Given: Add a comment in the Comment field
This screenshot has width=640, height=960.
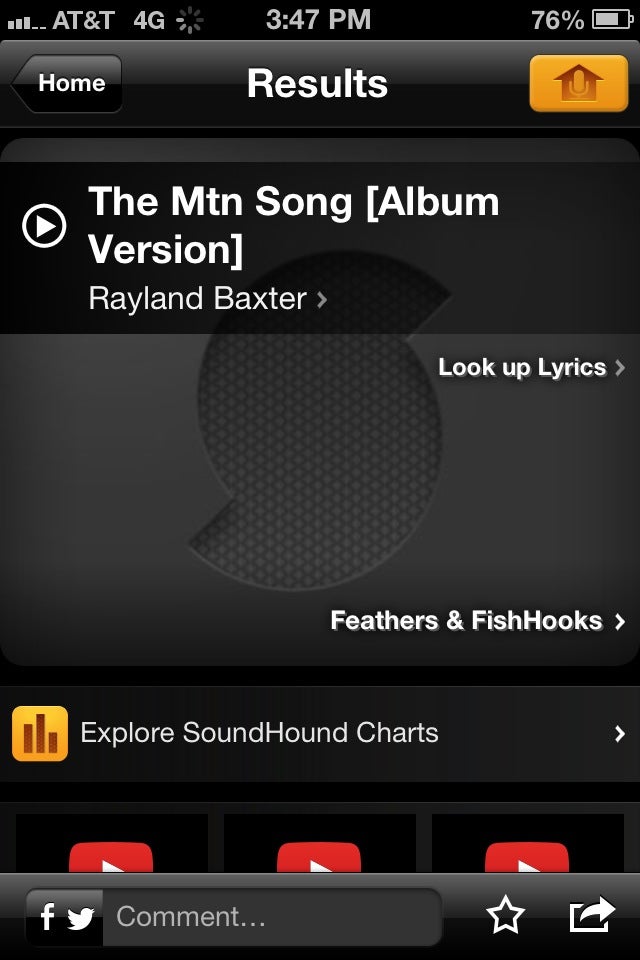Looking at the screenshot, I should point(275,917).
